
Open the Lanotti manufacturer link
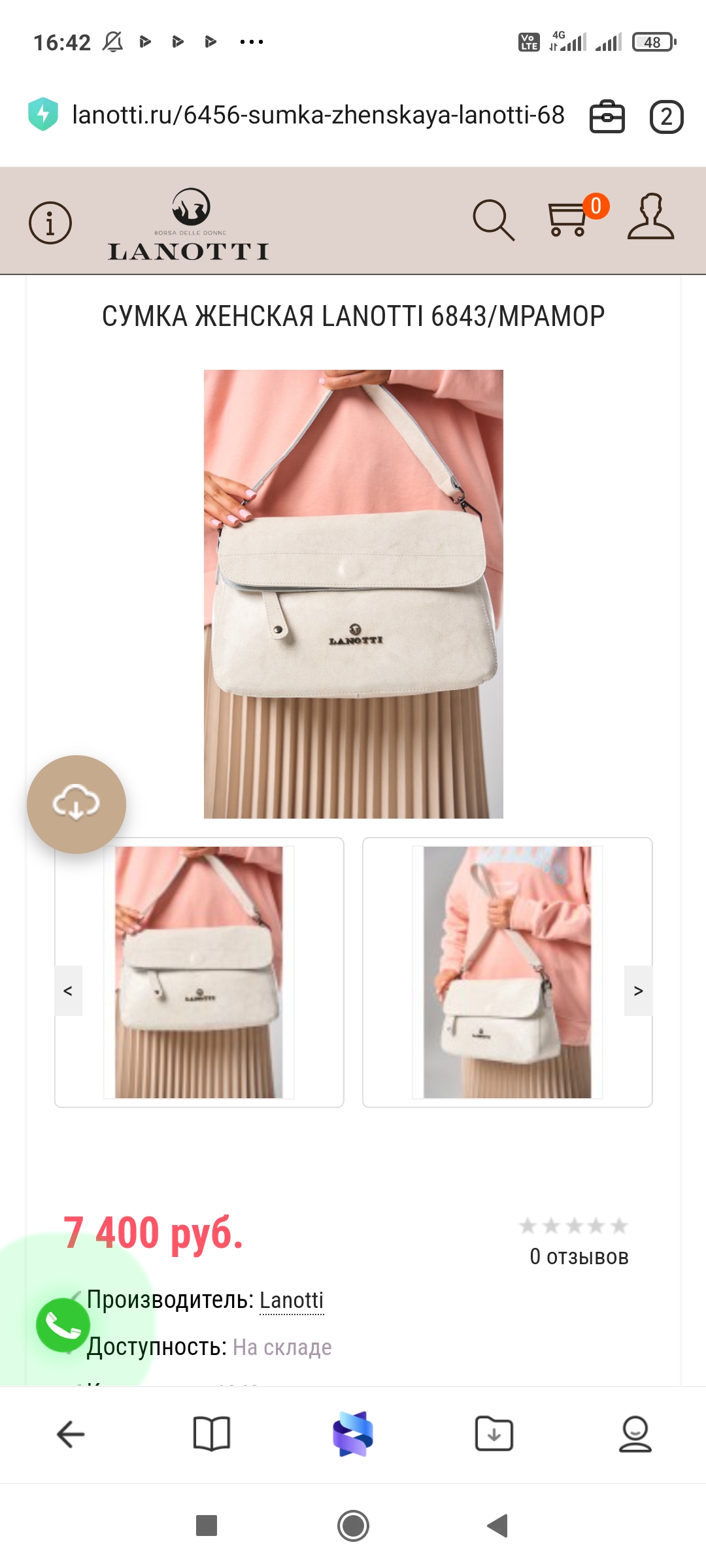pos(292,1300)
